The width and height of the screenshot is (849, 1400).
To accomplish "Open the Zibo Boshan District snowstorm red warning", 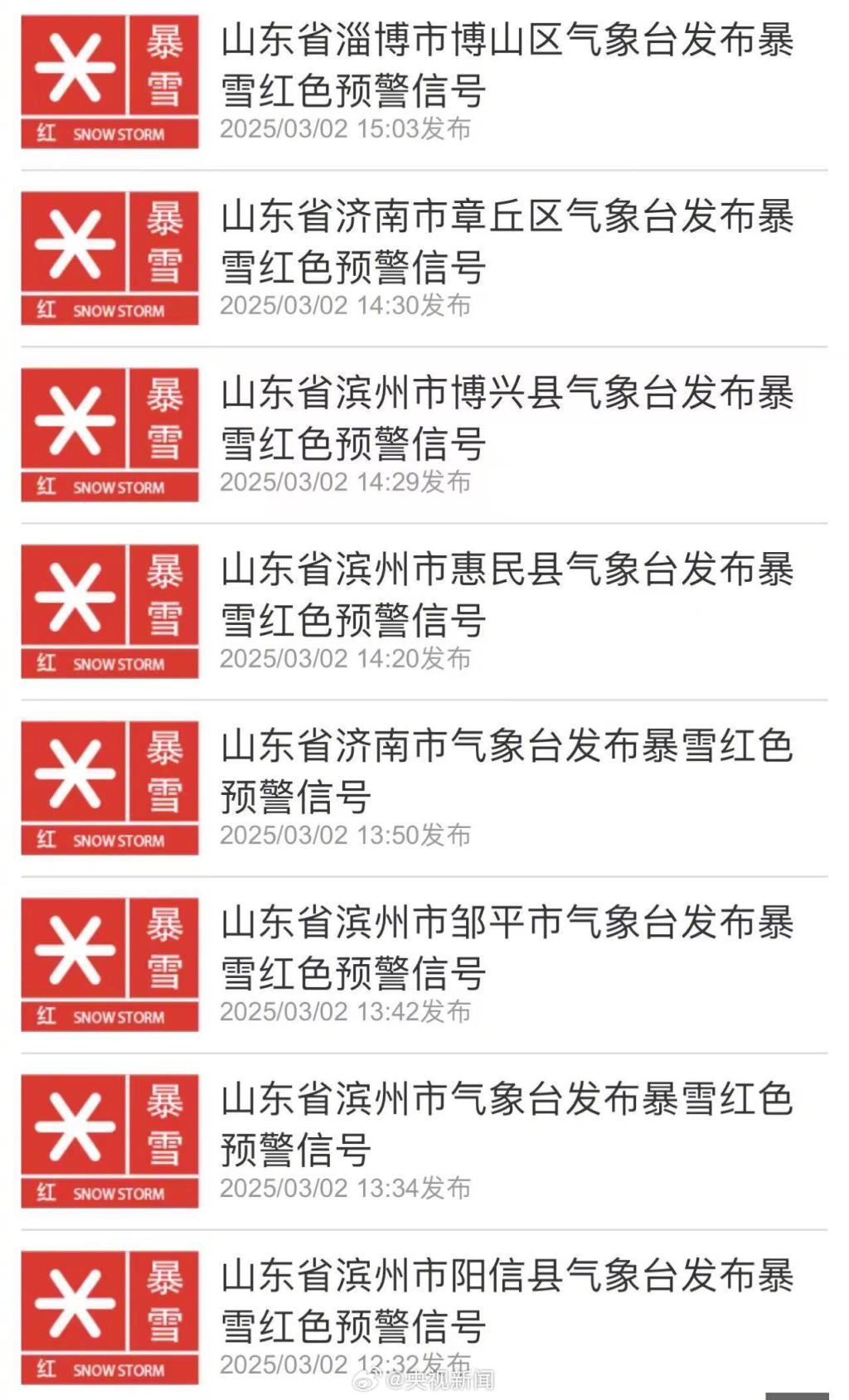I will click(x=506, y=66).
